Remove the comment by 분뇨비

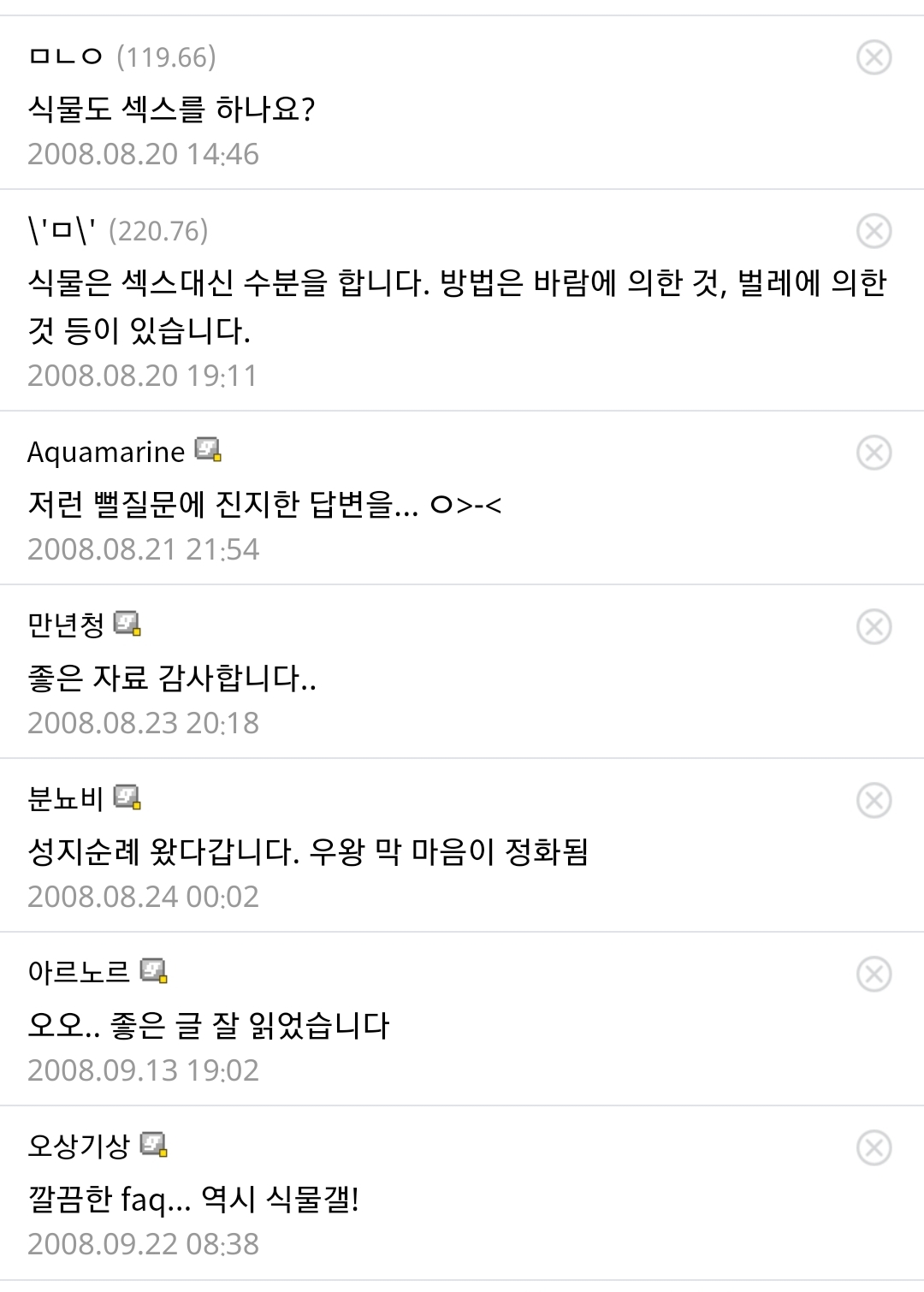[874, 800]
